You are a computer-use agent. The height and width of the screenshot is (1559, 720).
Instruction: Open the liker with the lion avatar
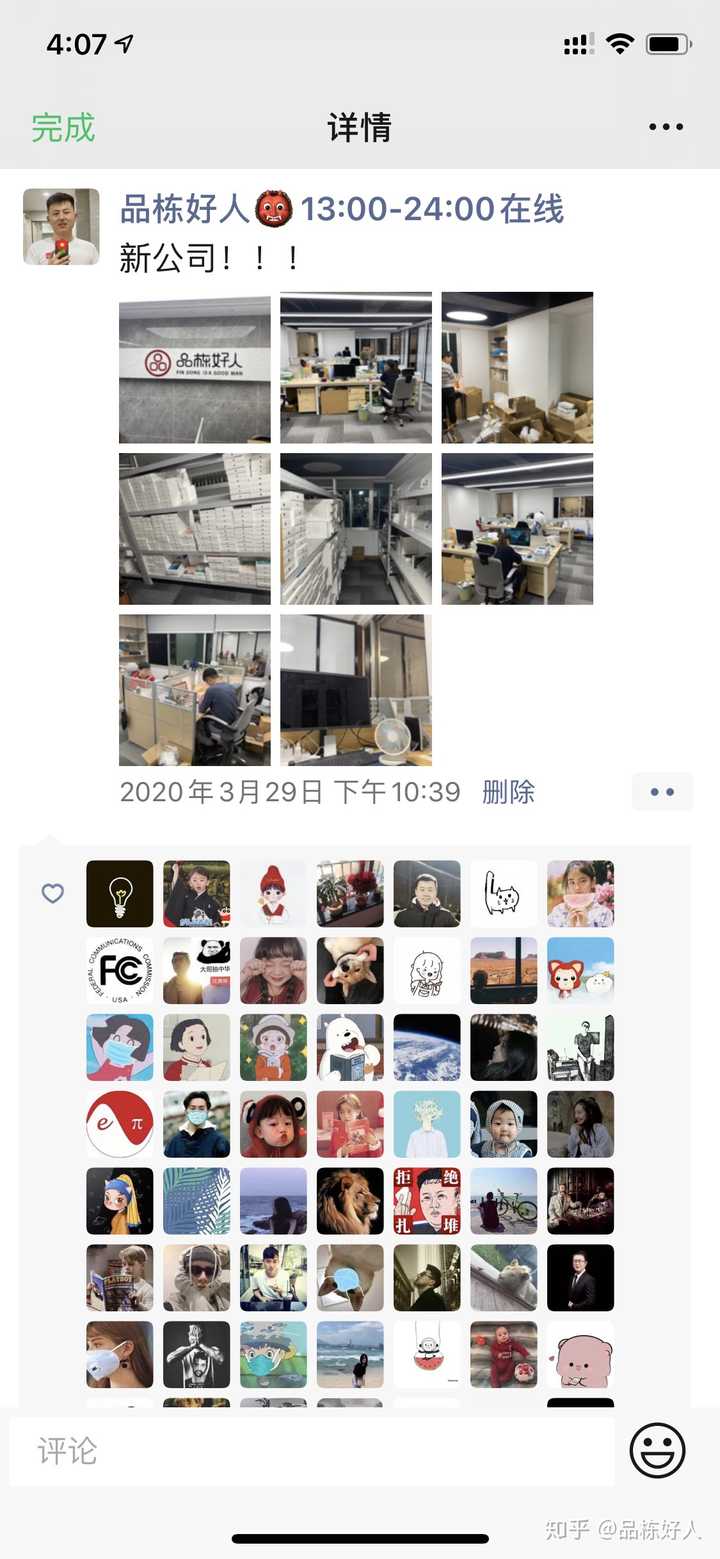coord(350,1201)
